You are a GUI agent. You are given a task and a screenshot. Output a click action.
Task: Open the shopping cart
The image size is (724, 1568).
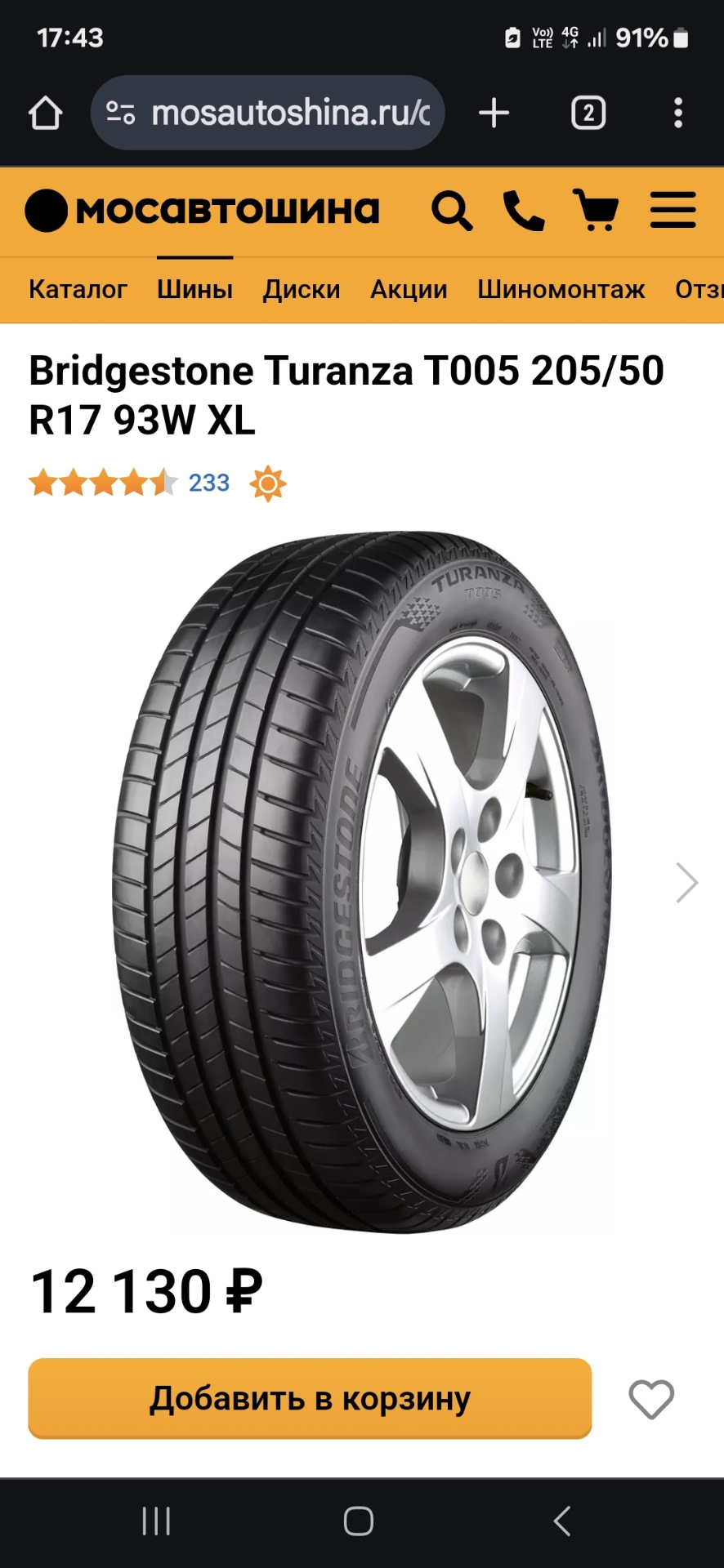coord(596,210)
